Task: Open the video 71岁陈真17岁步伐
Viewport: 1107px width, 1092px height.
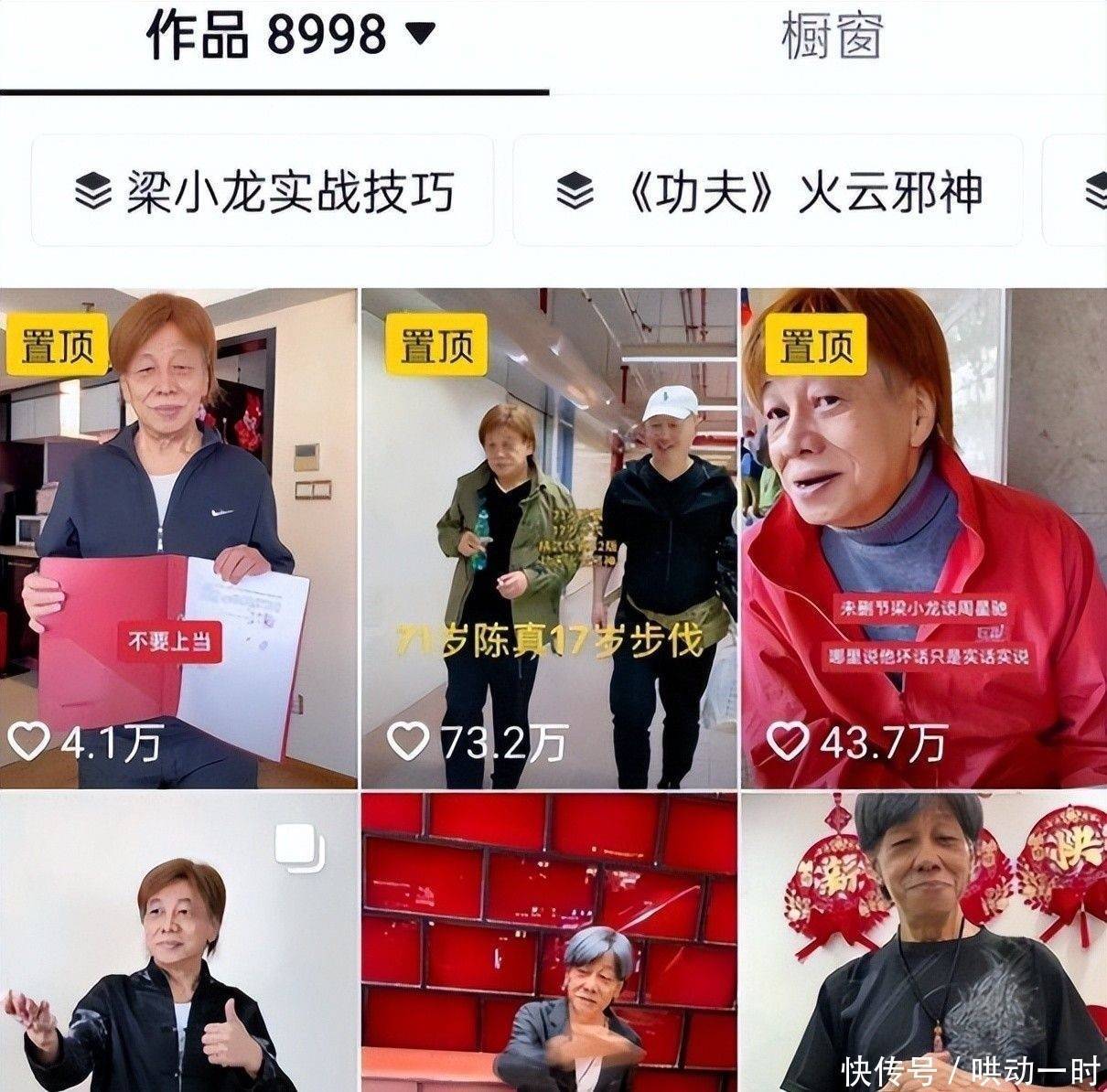Action: pyautogui.click(x=549, y=538)
